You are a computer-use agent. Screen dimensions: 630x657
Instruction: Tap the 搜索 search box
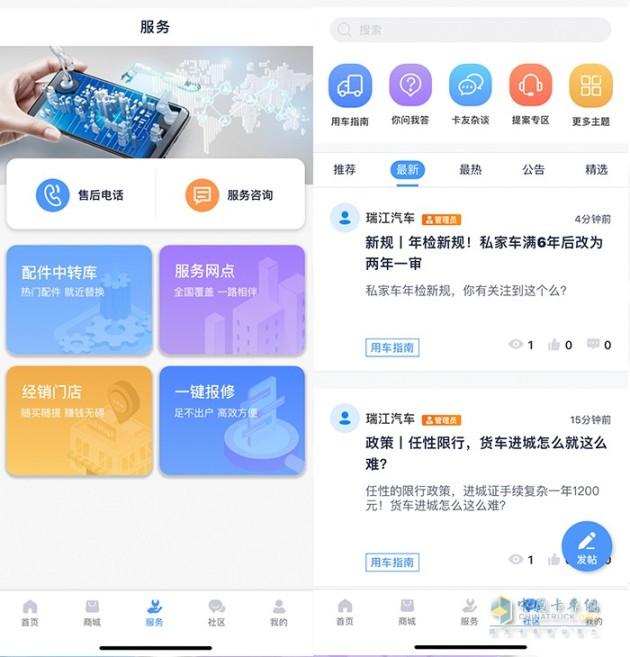[x=470, y=30]
